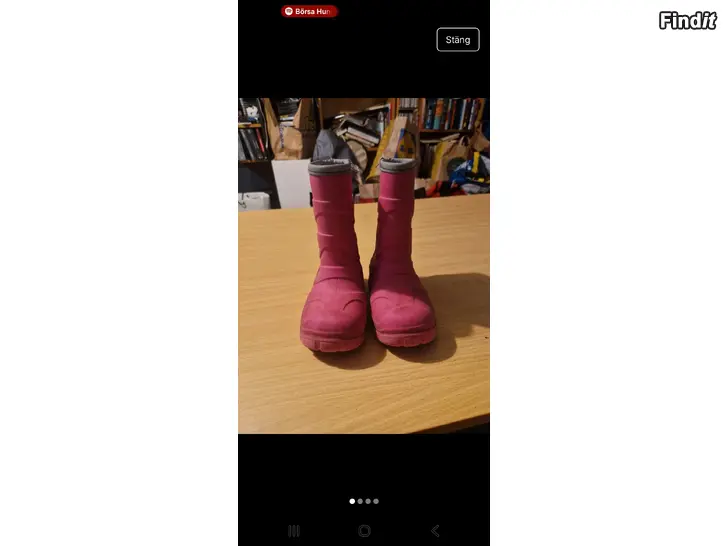Tap the pink rubber boots photo
This screenshot has height=546, width=728.
[364, 265]
